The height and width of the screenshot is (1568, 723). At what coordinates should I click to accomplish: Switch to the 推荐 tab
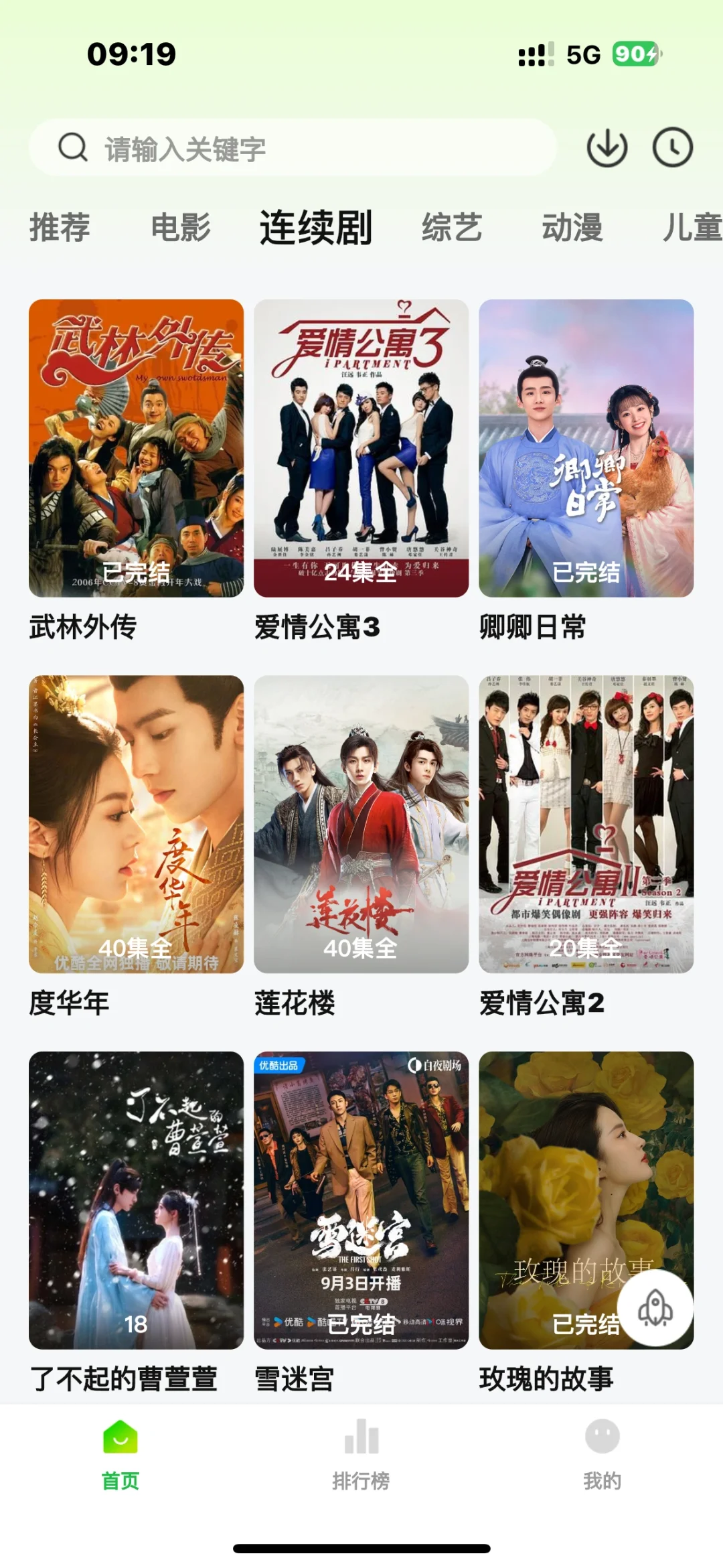[60, 228]
